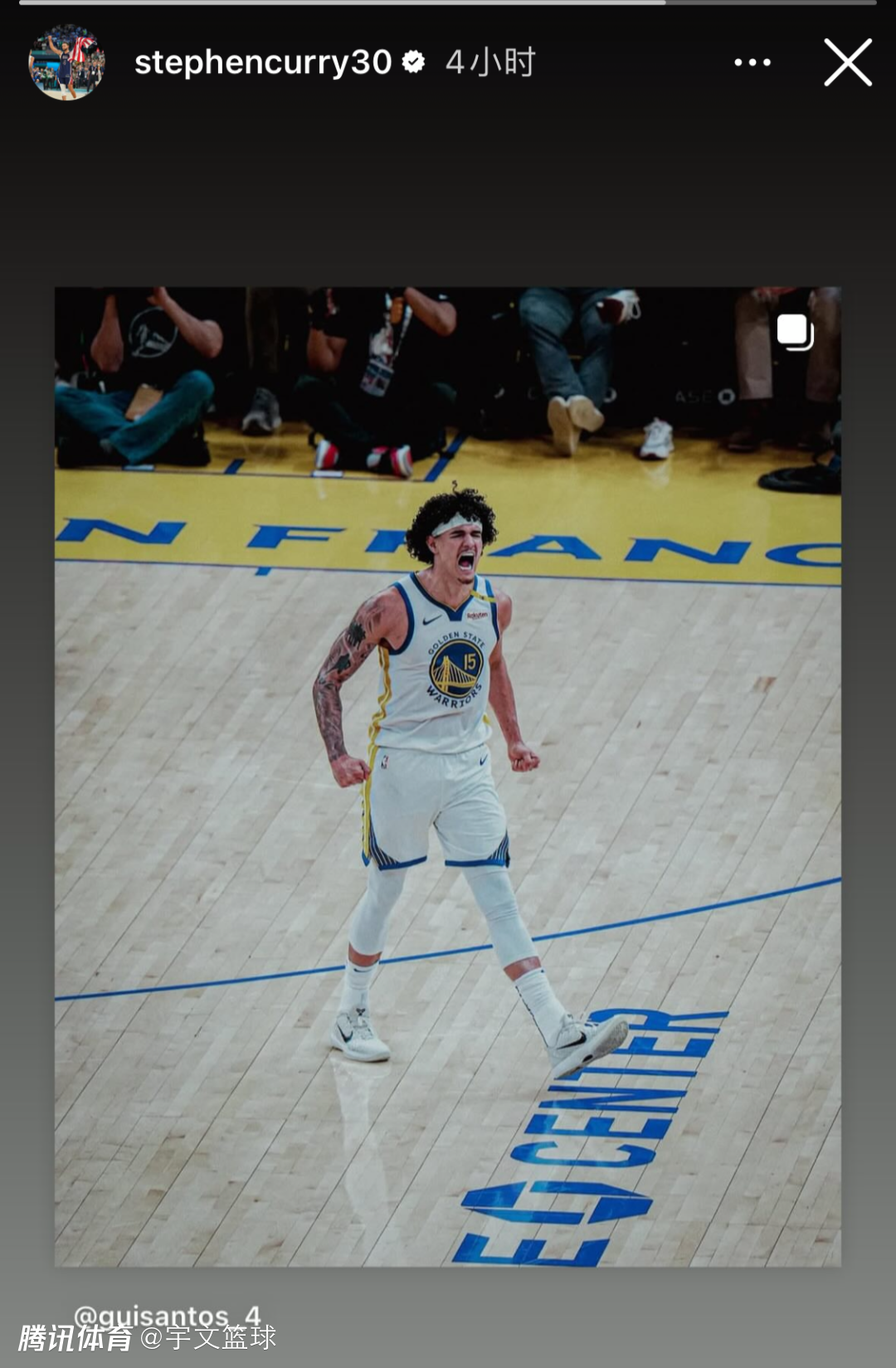Tap the stephencurry30 username
The height and width of the screenshot is (1368, 896).
[262, 62]
